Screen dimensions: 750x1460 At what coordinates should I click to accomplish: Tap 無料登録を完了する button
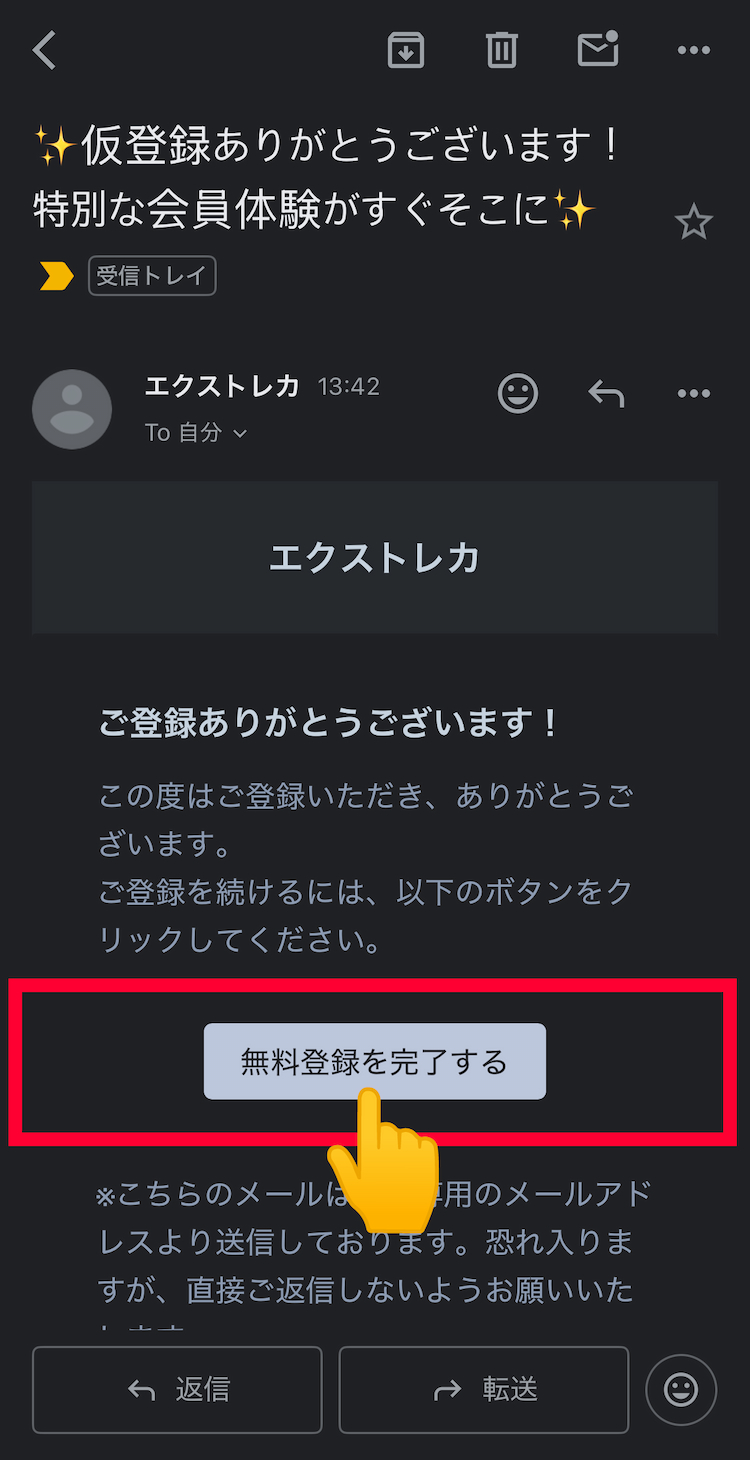(375, 1061)
